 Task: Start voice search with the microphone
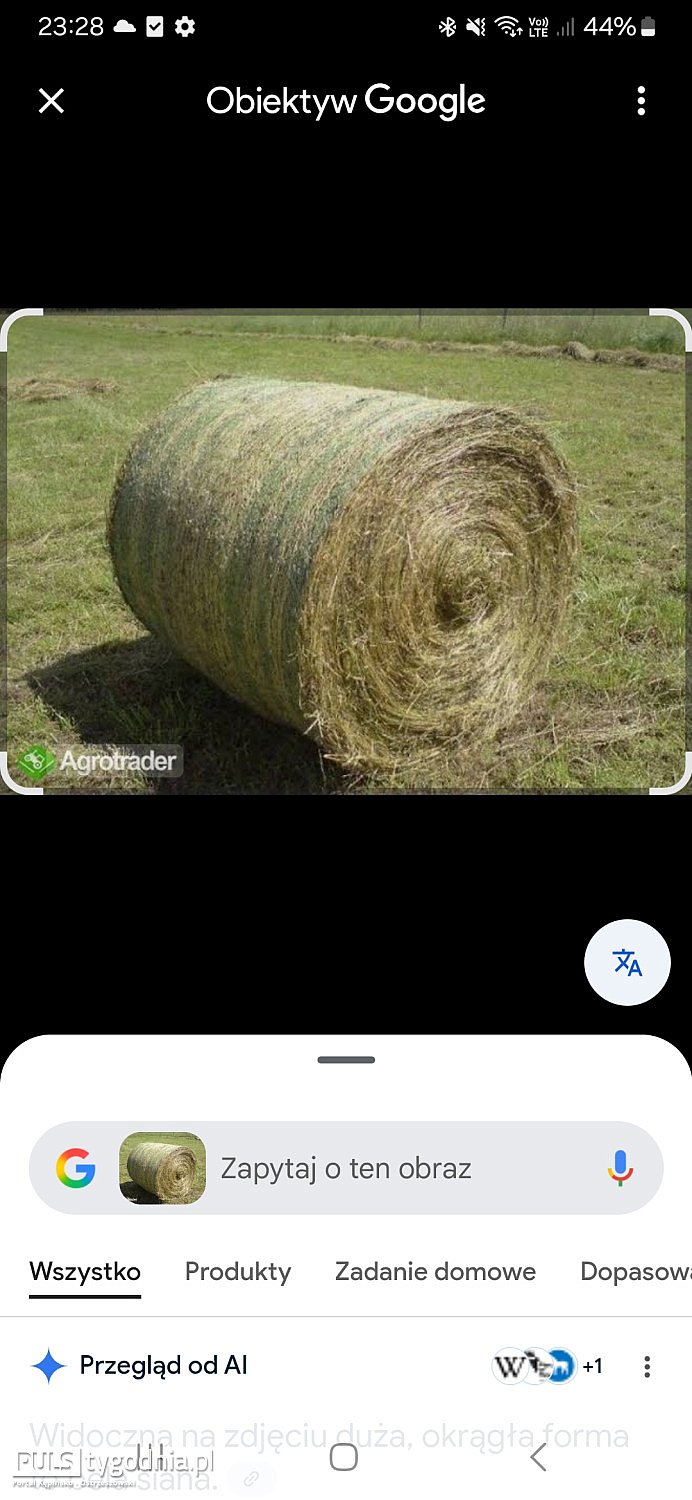pyautogui.click(x=620, y=1168)
